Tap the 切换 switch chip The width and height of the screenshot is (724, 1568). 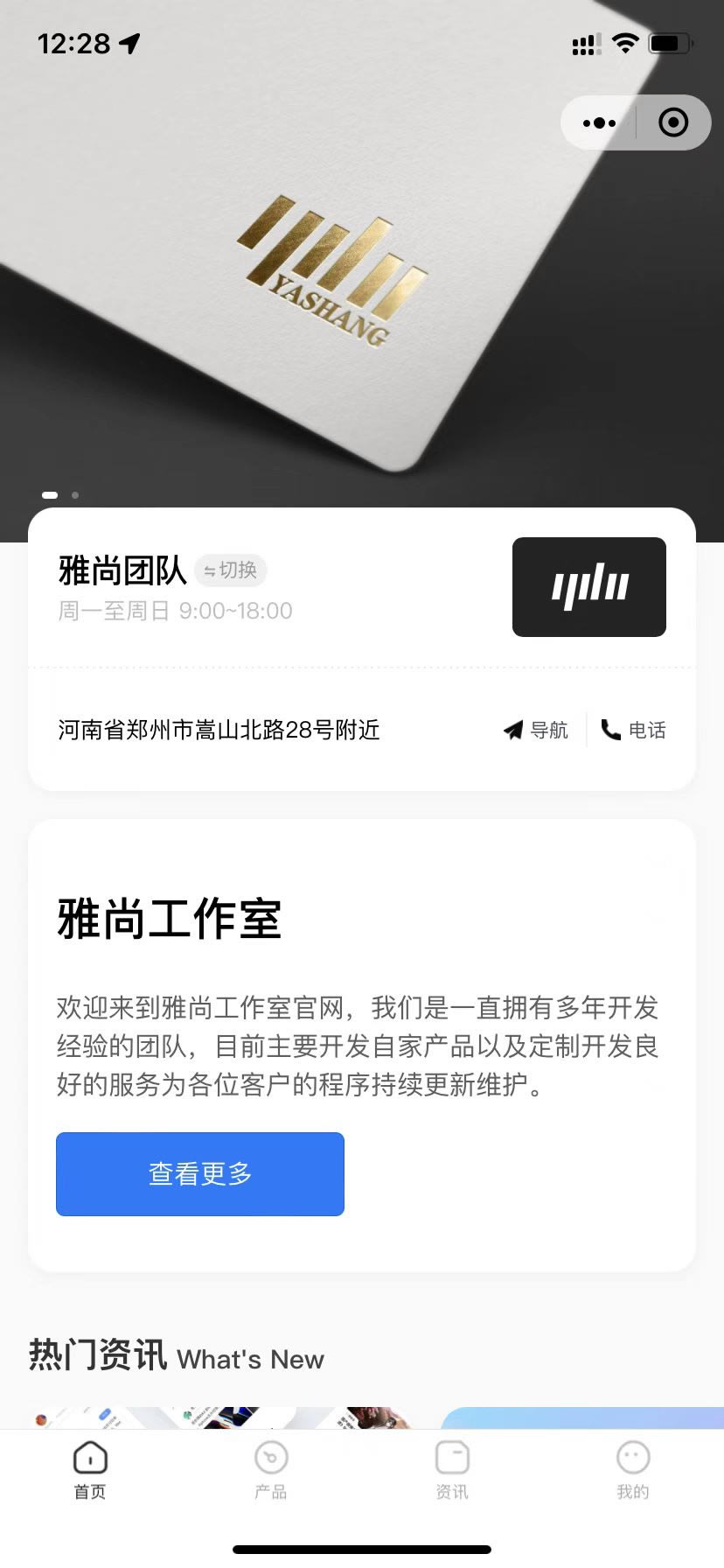(x=231, y=570)
